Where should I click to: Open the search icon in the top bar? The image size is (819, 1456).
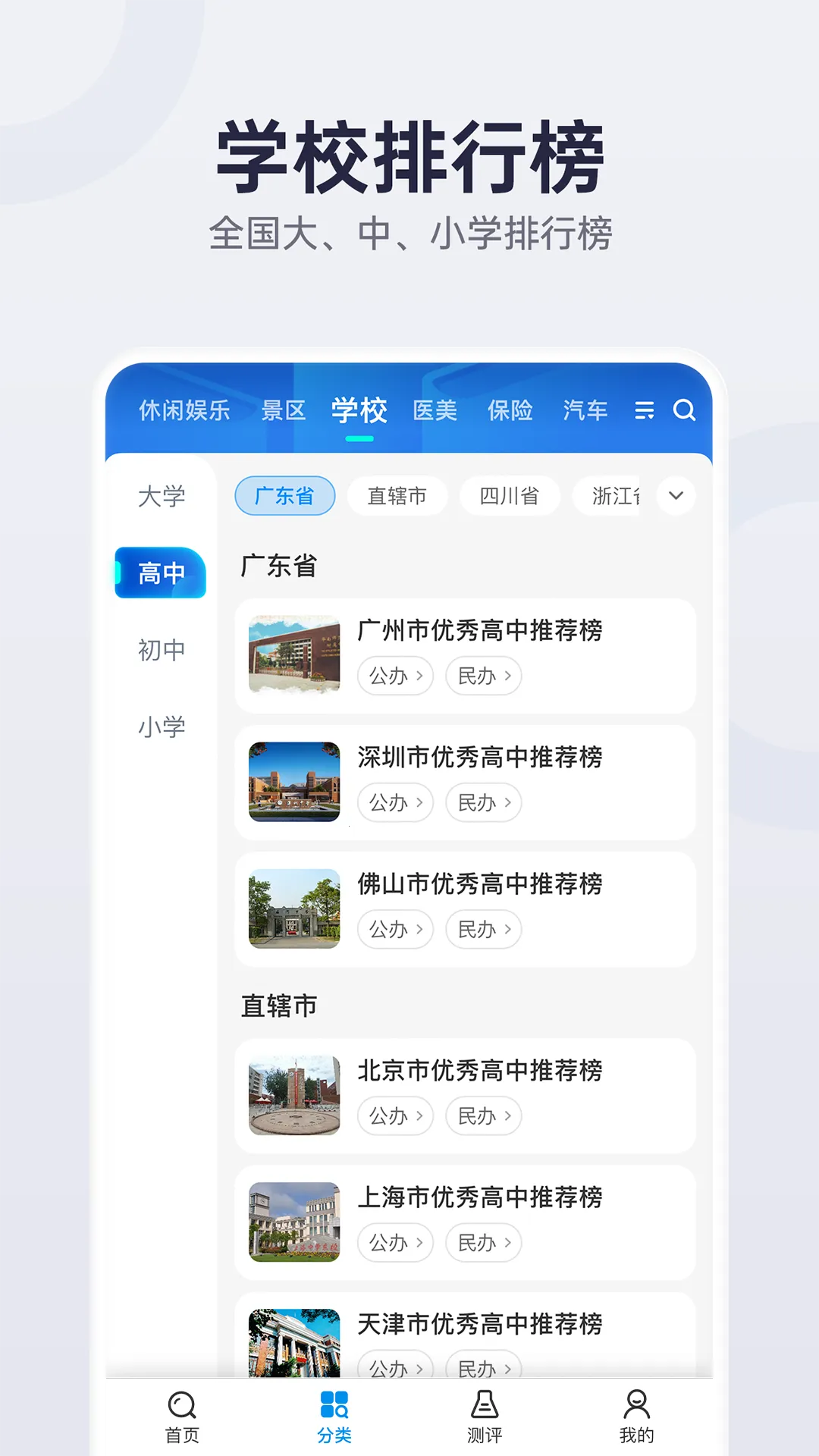pos(683,410)
